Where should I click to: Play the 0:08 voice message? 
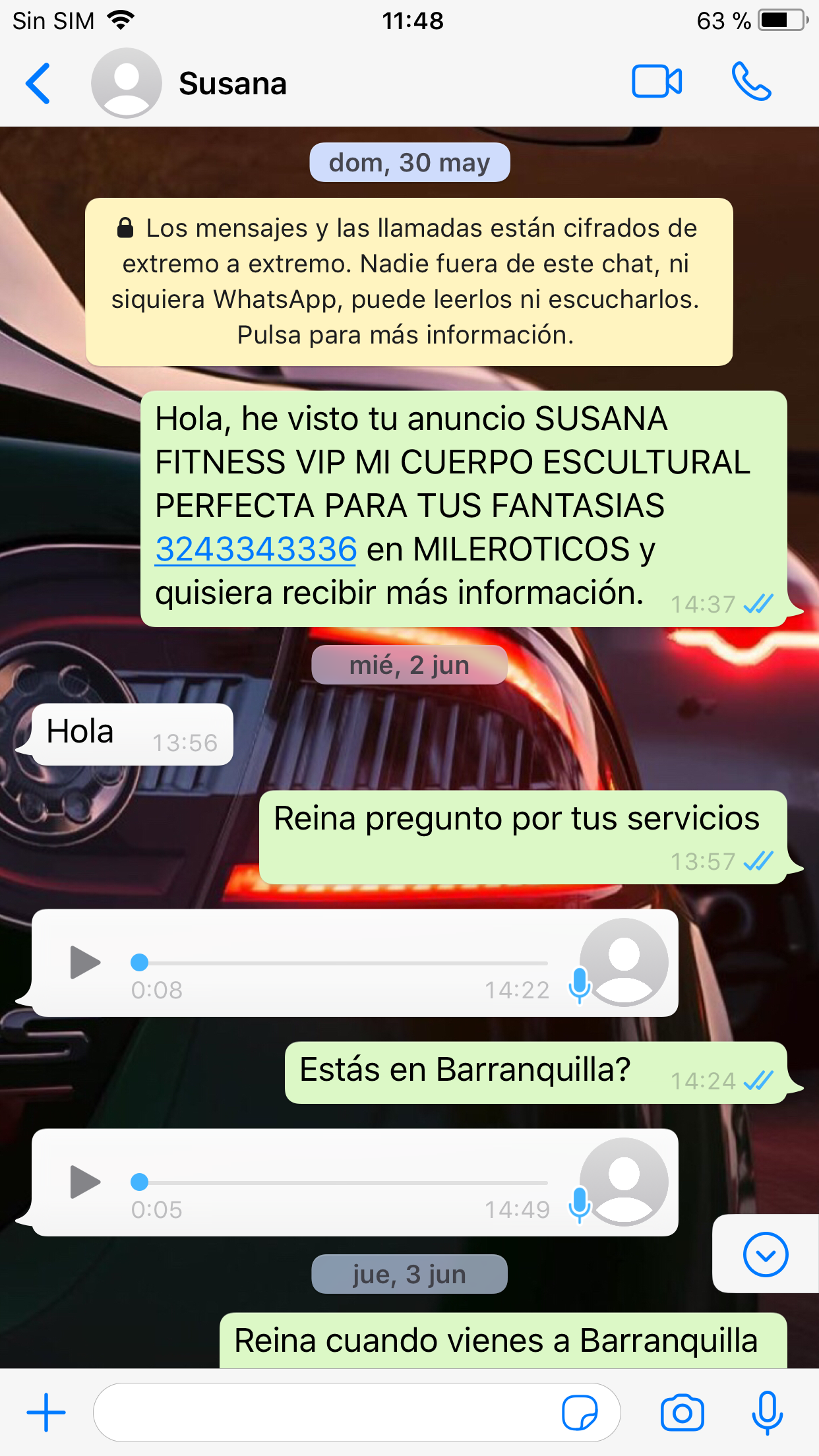85,963
